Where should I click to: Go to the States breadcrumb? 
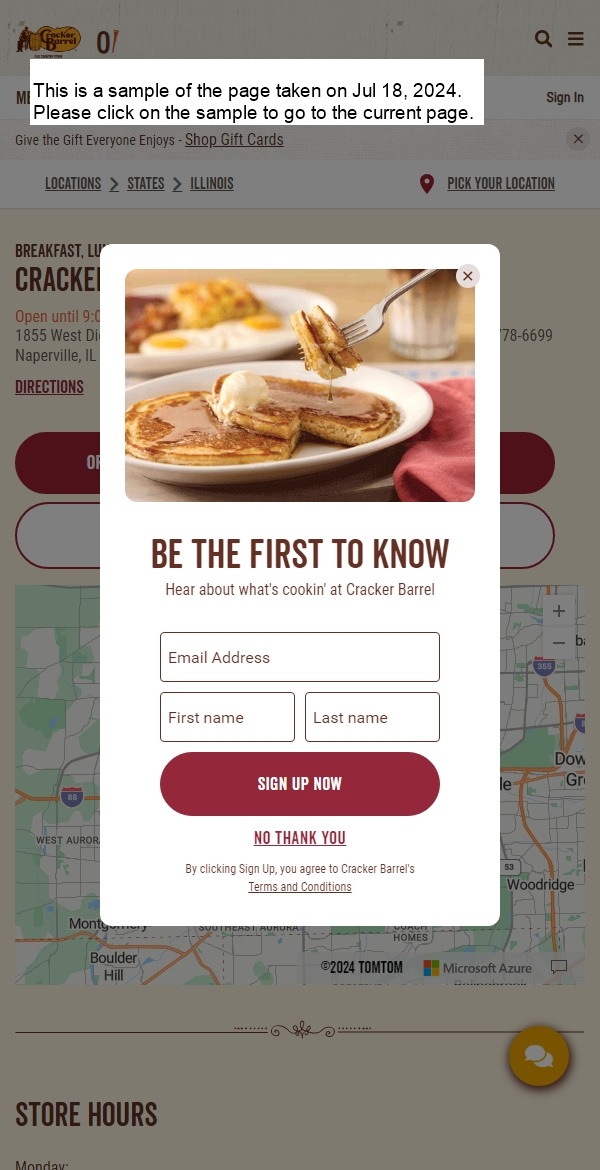[x=145, y=184]
